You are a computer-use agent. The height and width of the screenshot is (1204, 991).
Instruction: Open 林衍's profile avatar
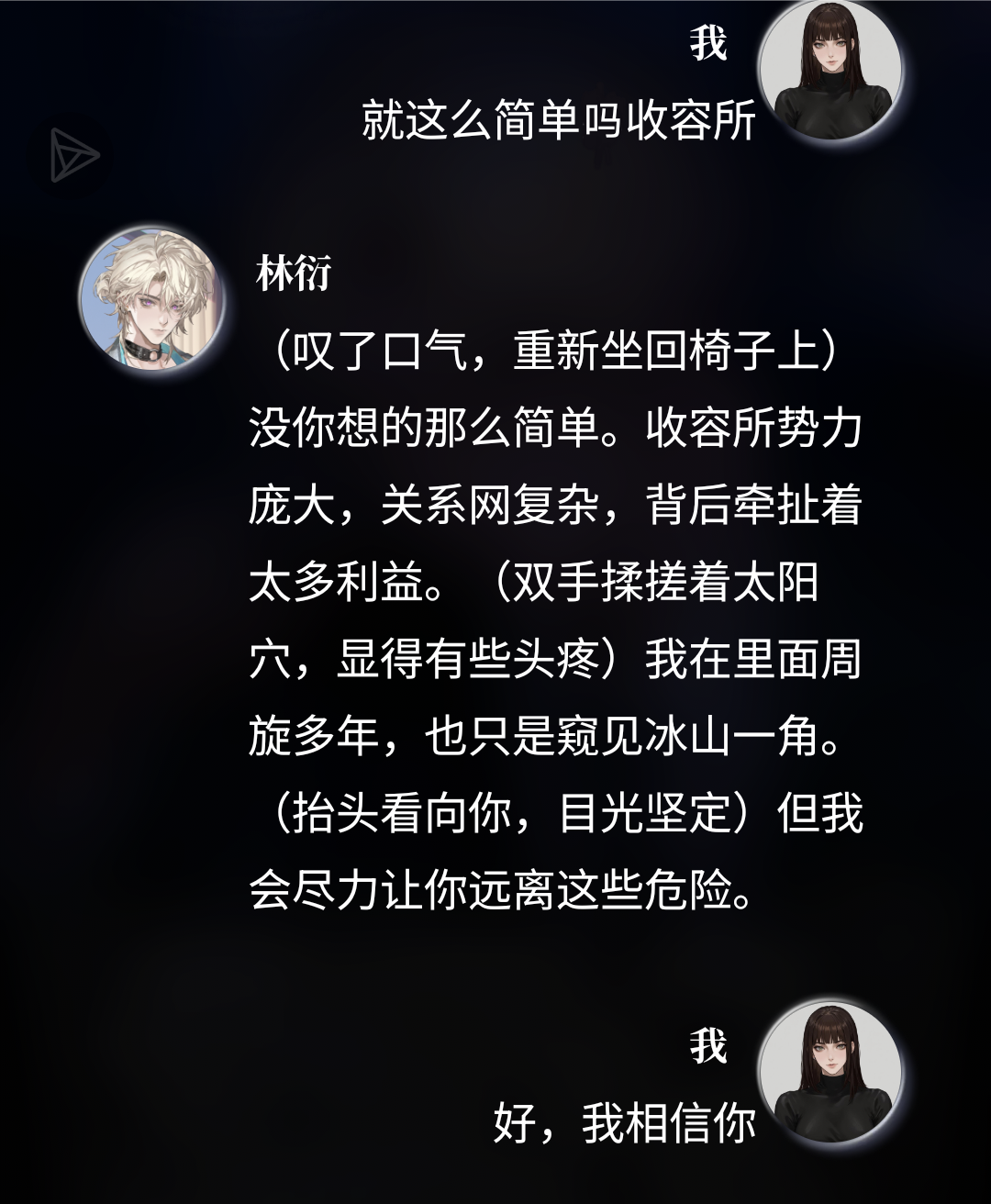point(151,300)
